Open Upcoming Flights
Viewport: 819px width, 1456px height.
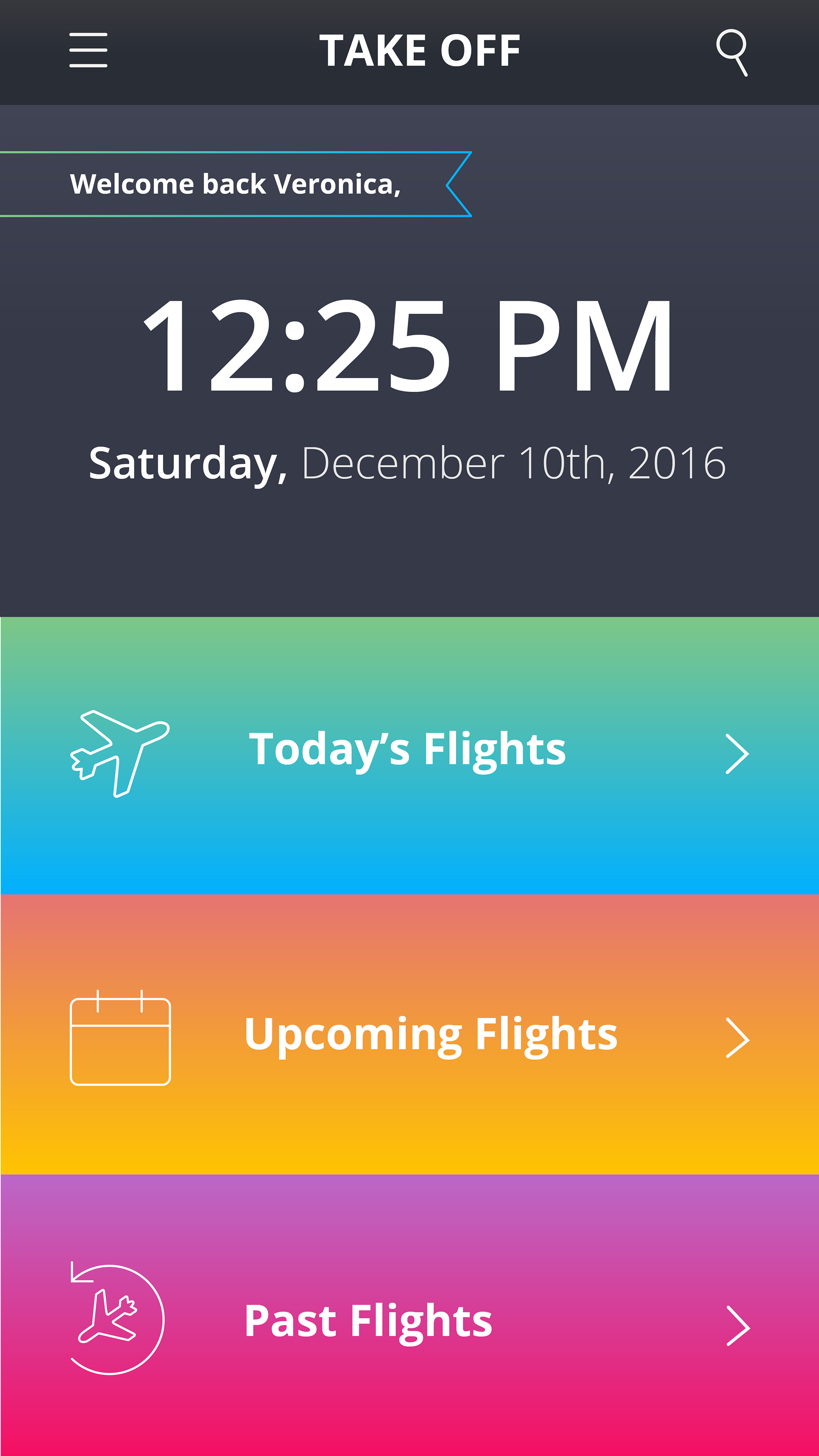tap(409, 1034)
